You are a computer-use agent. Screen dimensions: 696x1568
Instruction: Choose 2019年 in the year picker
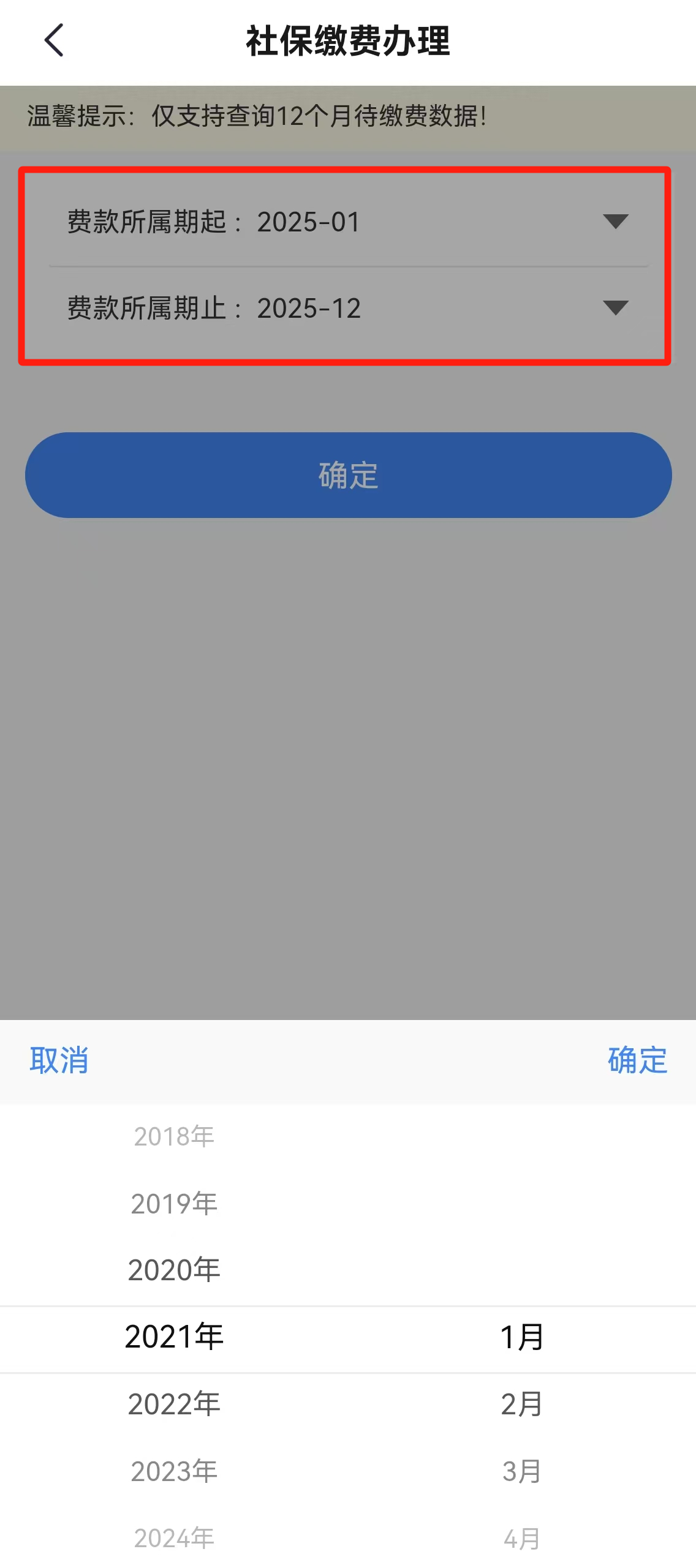[x=174, y=1204]
